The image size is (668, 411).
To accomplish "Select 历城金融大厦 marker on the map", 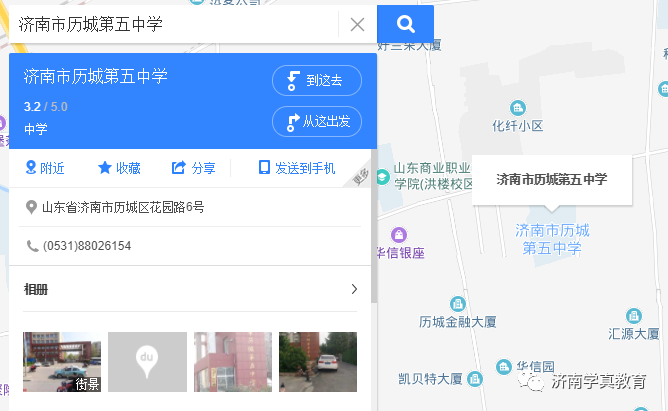I will coord(458,304).
